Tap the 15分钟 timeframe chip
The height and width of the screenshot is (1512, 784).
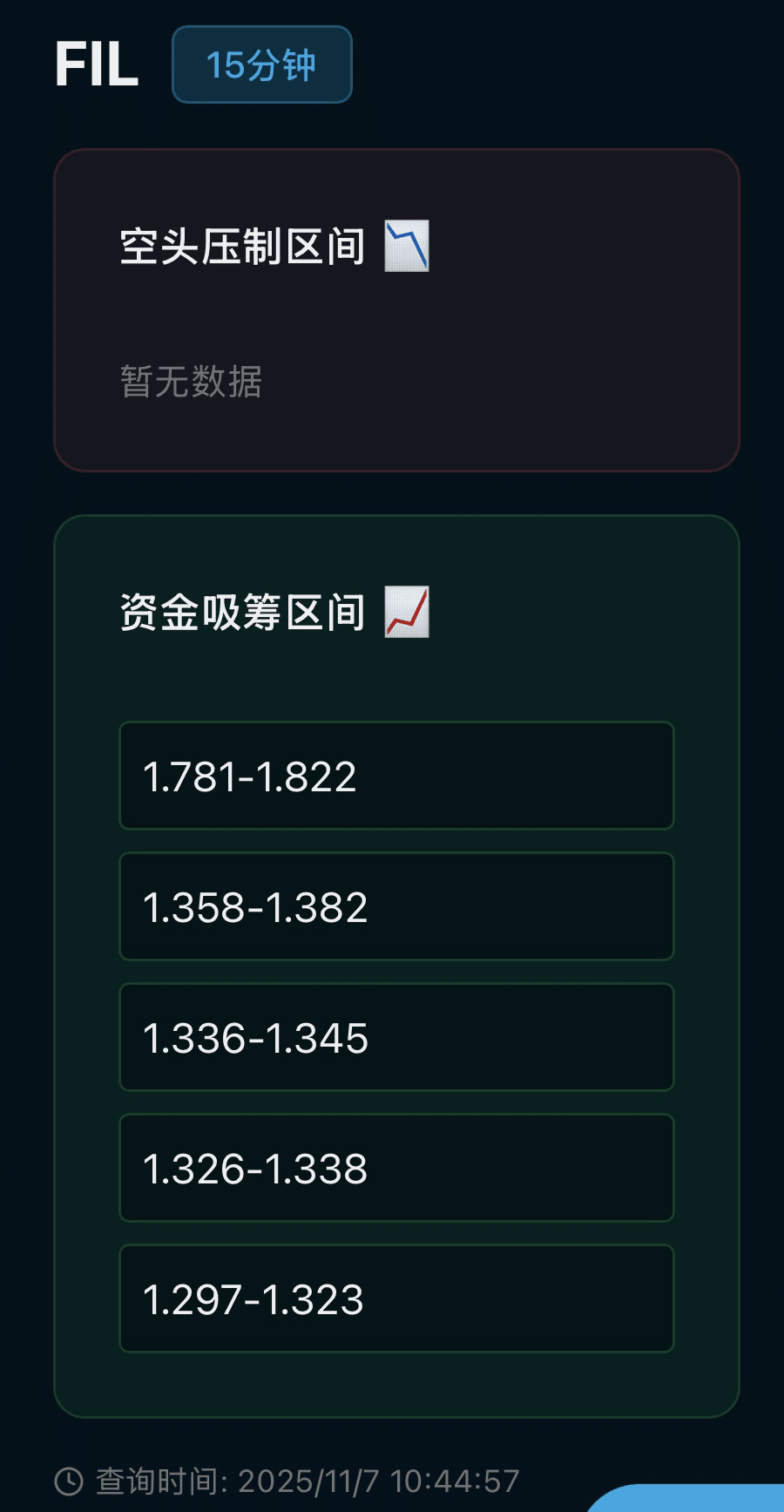[261, 64]
